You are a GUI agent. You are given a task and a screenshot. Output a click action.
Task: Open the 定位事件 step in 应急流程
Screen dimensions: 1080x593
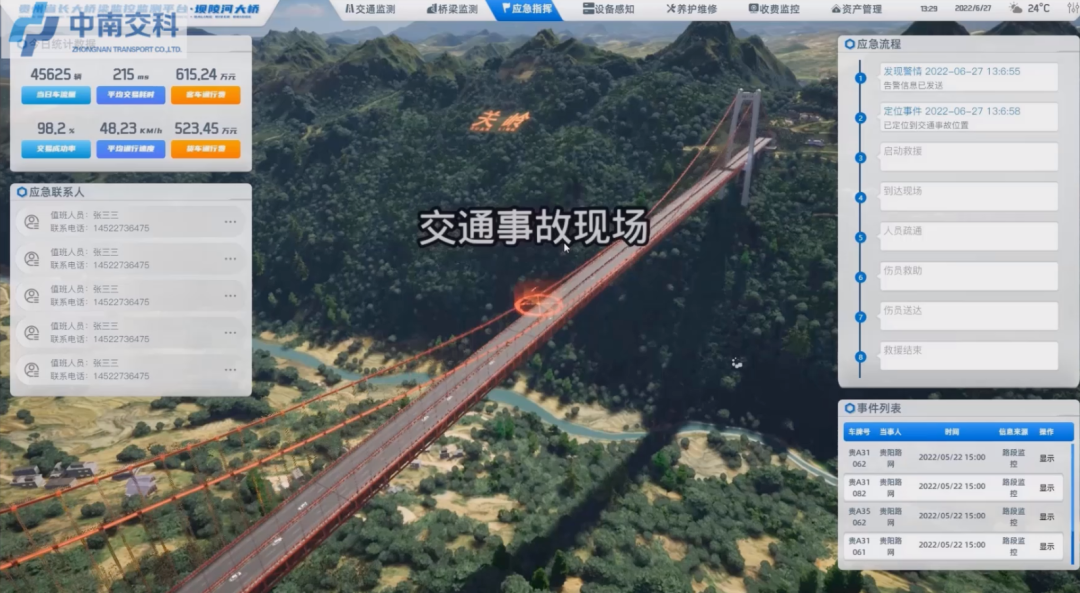pos(967,117)
